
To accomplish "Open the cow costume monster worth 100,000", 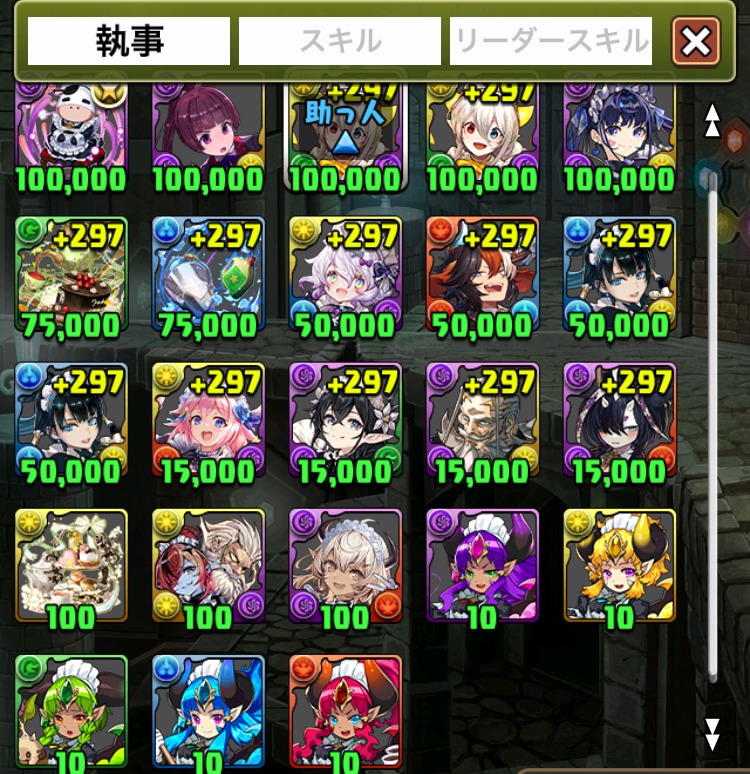I will (x=71, y=135).
